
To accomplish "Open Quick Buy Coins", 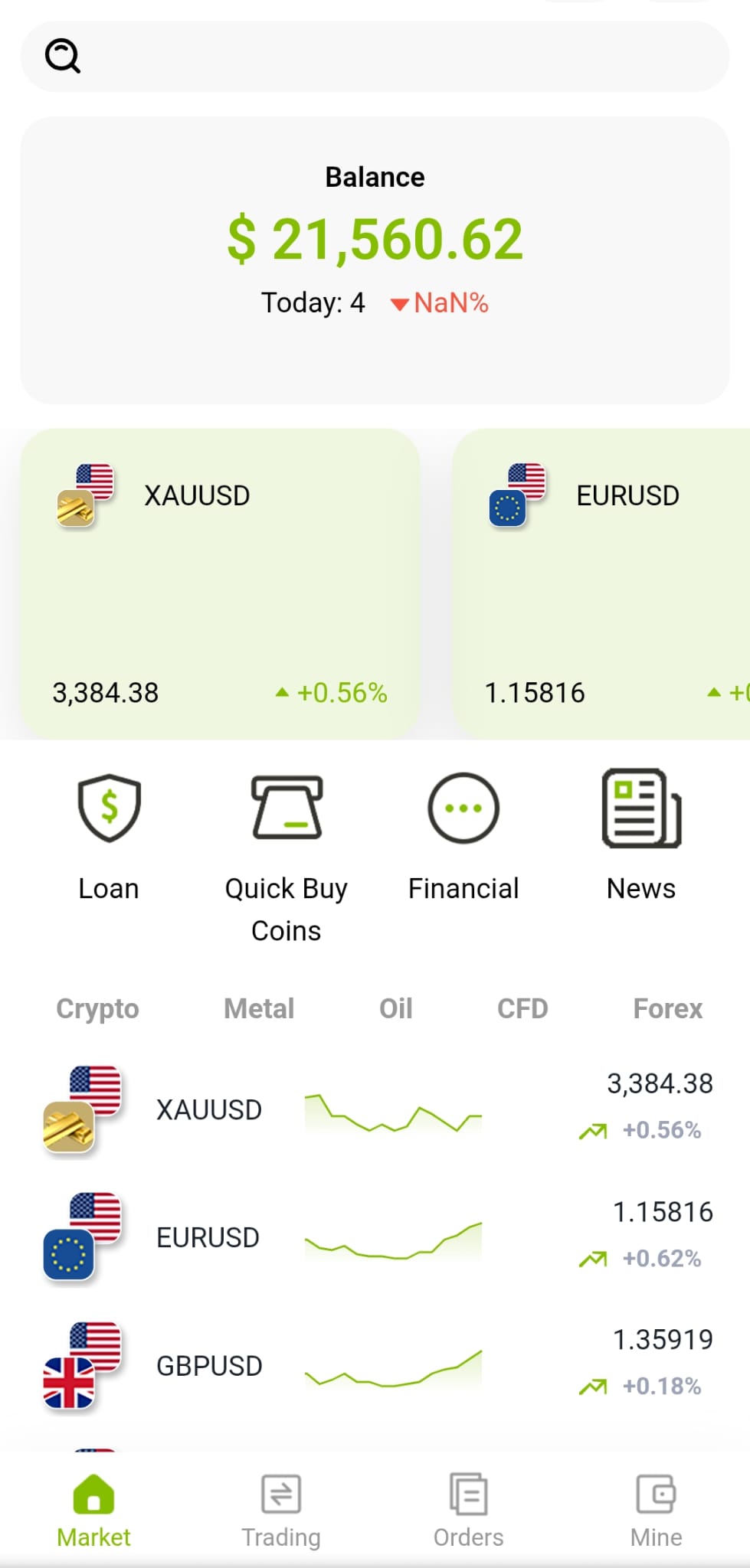I will pos(287,857).
